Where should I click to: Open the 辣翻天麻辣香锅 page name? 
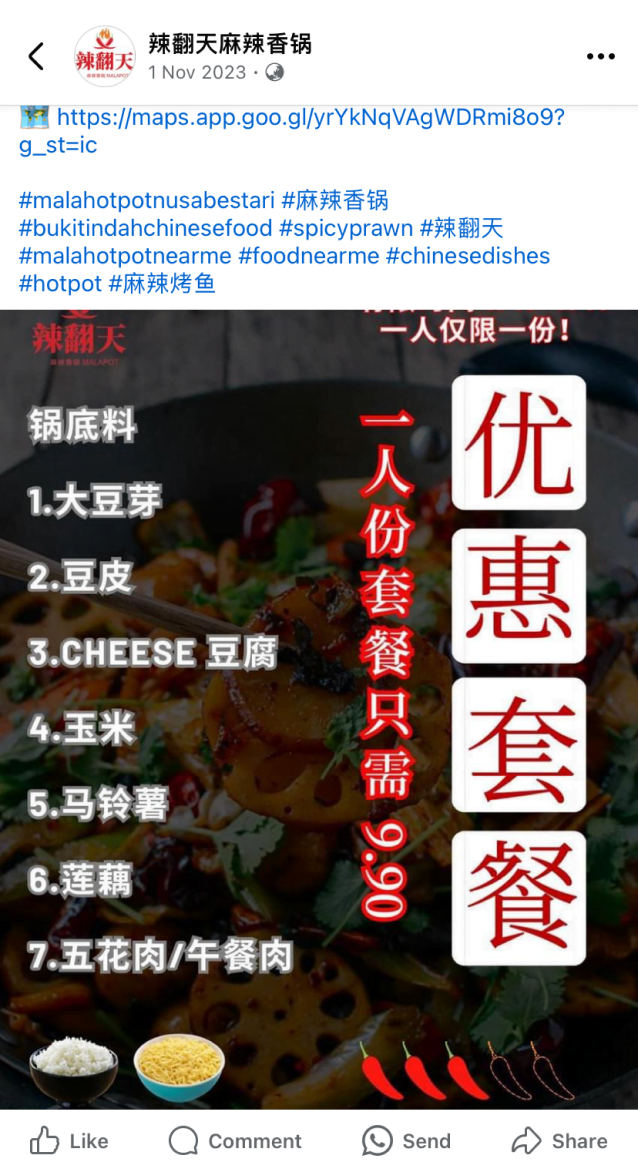pyautogui.click(x=230, y=44)
